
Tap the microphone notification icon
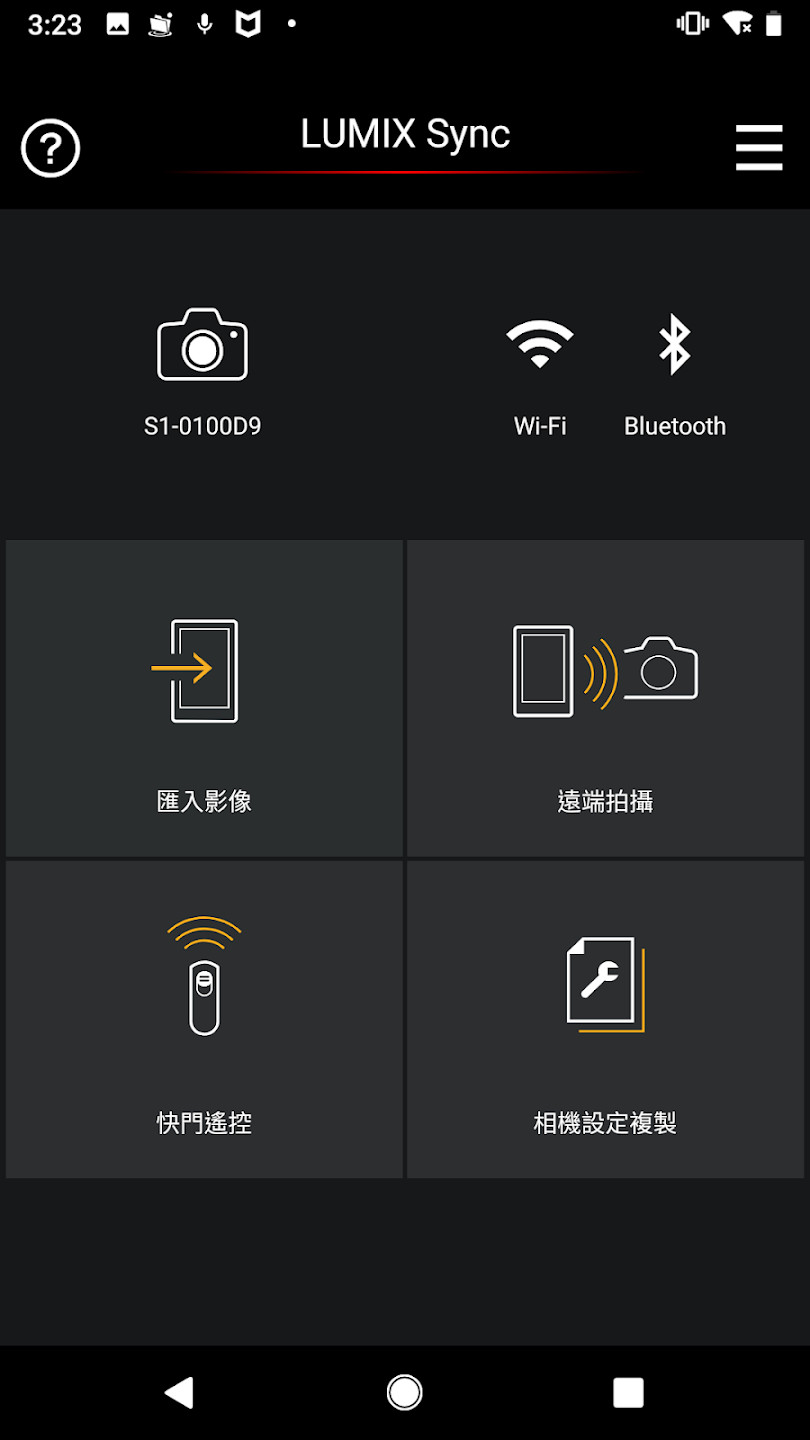click(204, 24)
